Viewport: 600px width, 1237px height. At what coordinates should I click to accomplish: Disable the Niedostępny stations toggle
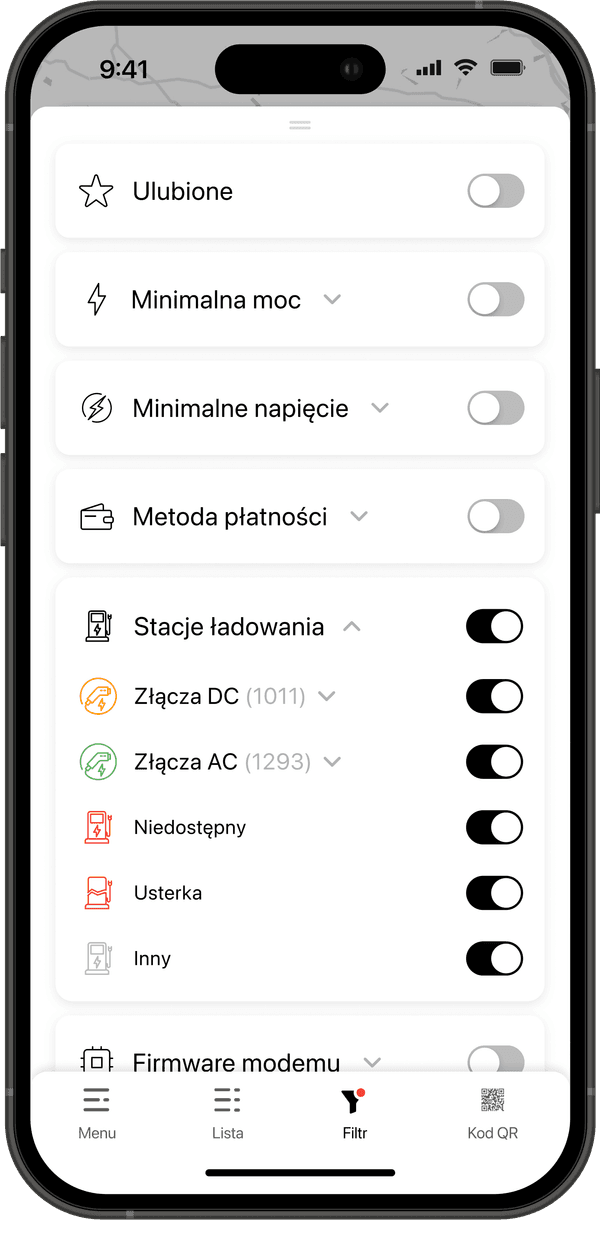click(x=495, y=828)
